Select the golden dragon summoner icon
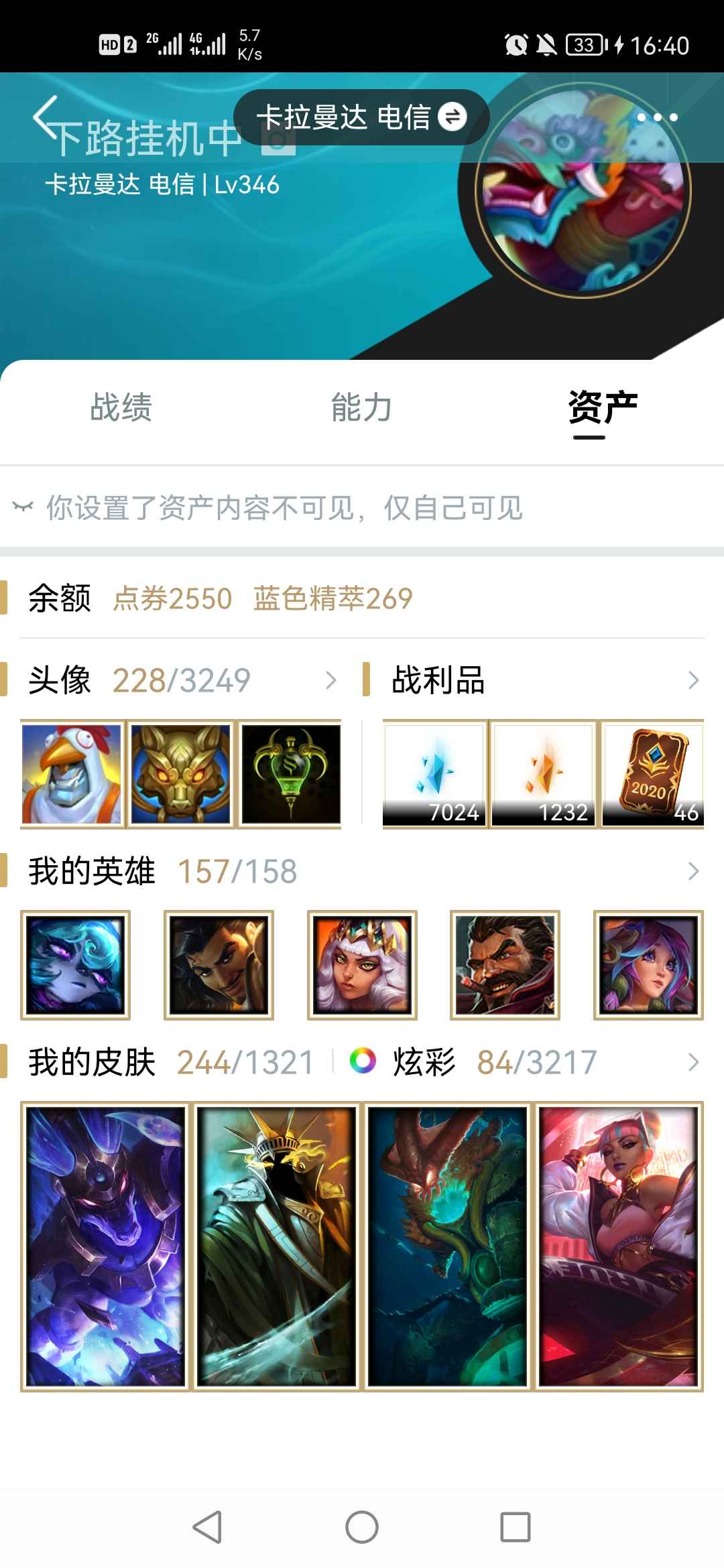 click(x=180, y=773)
